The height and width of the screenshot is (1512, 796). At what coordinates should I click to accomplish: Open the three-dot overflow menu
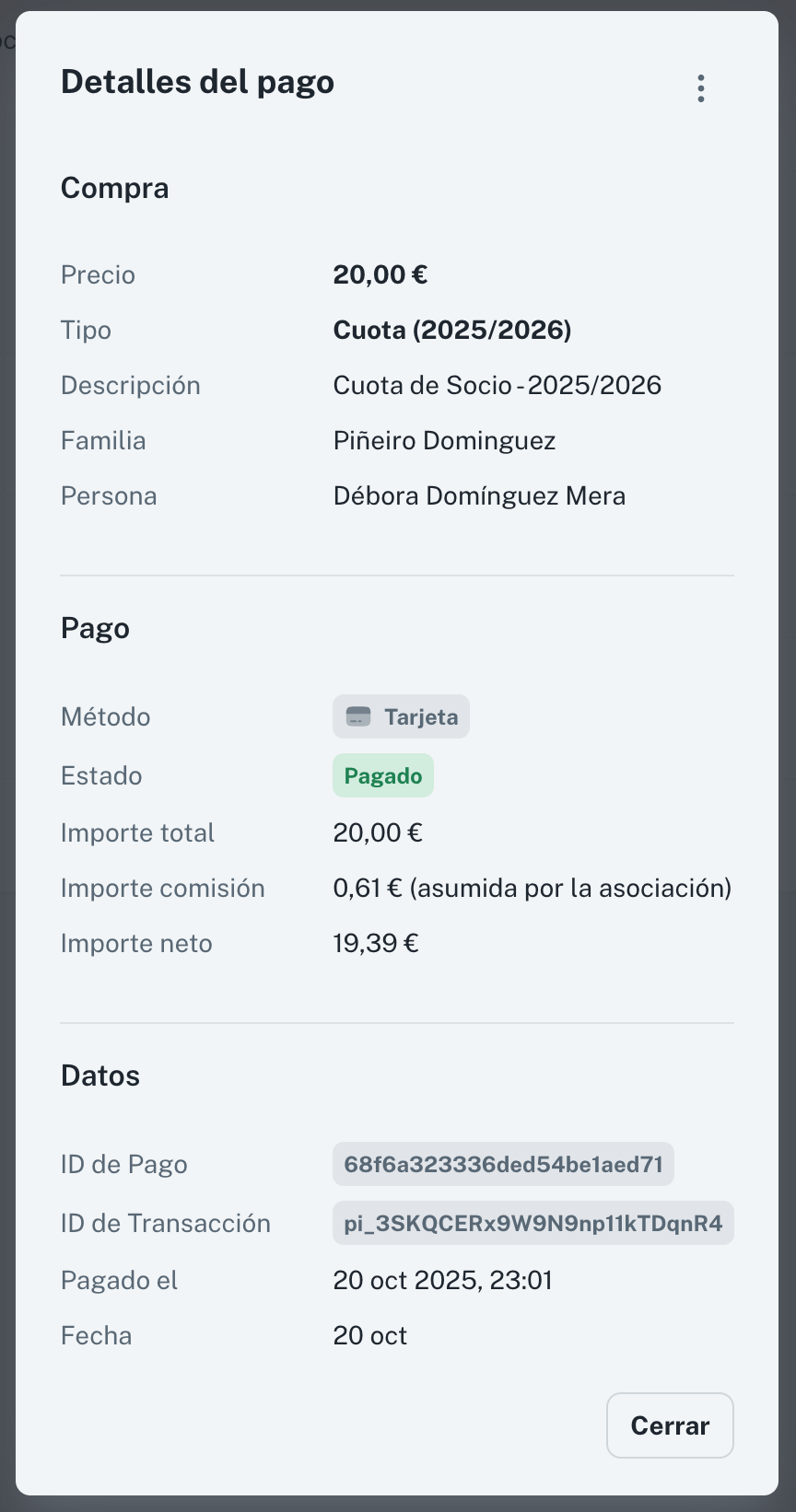pyautogui.click(x=701, y=88)
